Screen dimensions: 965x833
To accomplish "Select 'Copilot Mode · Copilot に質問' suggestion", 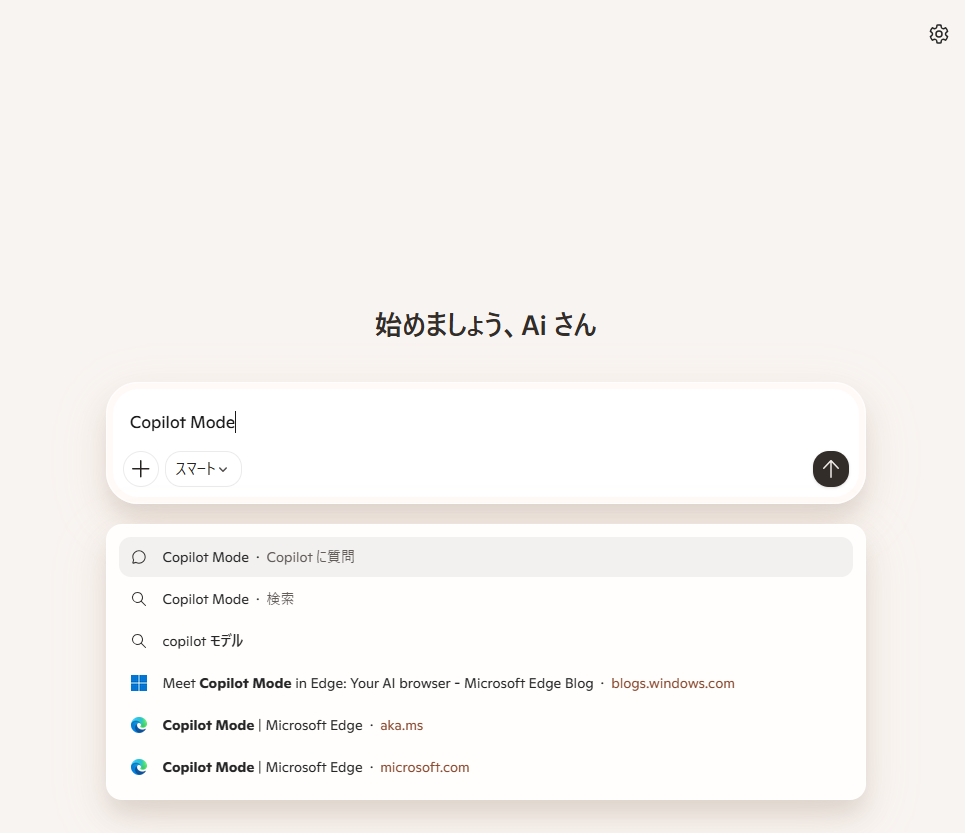I will (x=485, y=557).
